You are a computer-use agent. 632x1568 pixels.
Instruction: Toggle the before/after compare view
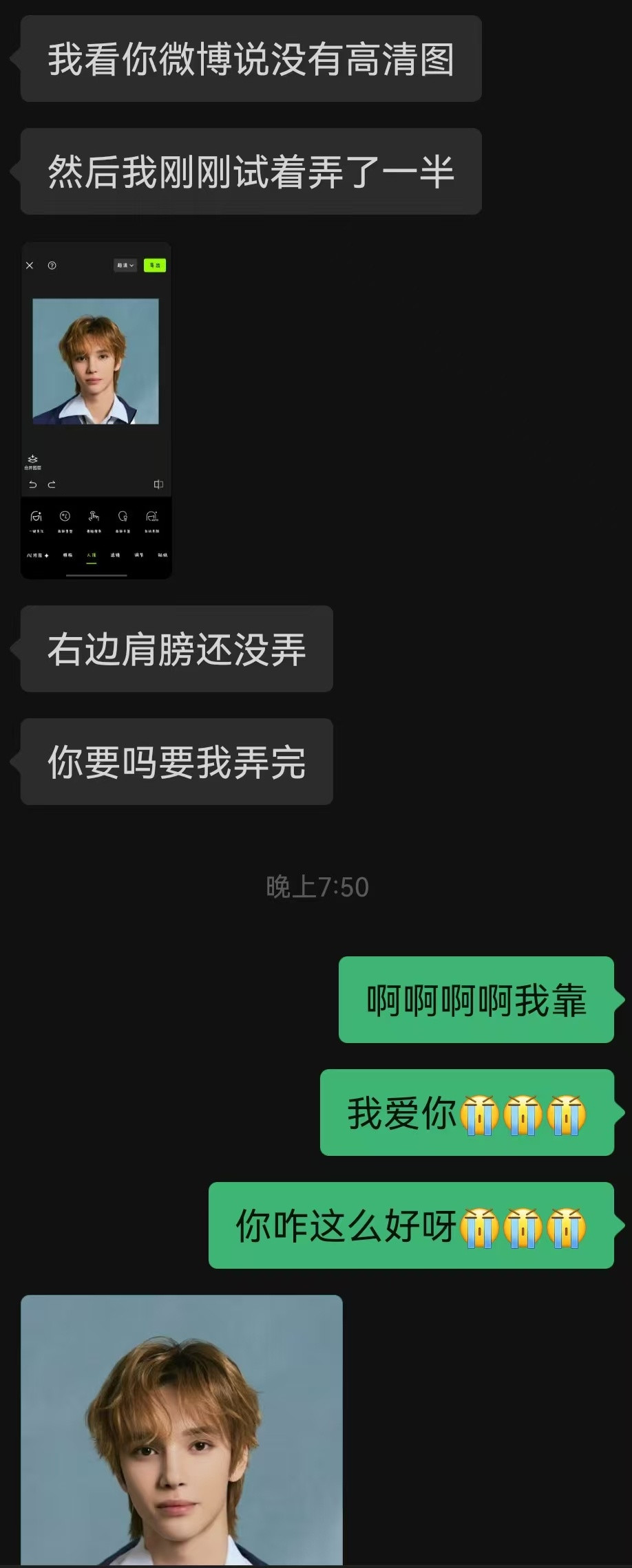click(x=159, y=485)
